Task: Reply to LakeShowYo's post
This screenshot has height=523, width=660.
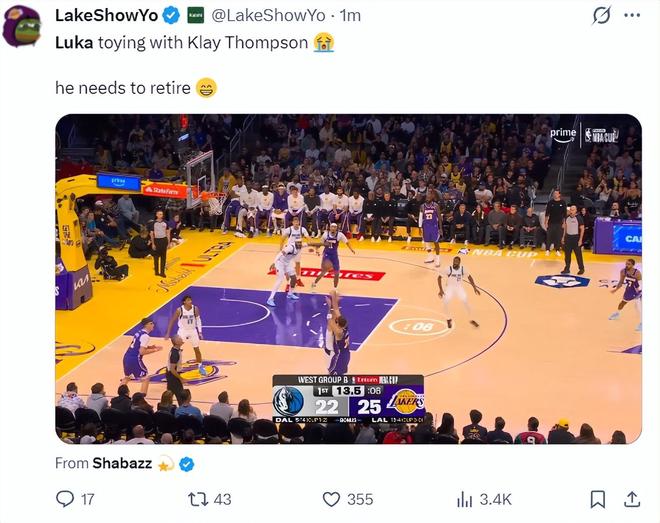Action: click(65, 498)
